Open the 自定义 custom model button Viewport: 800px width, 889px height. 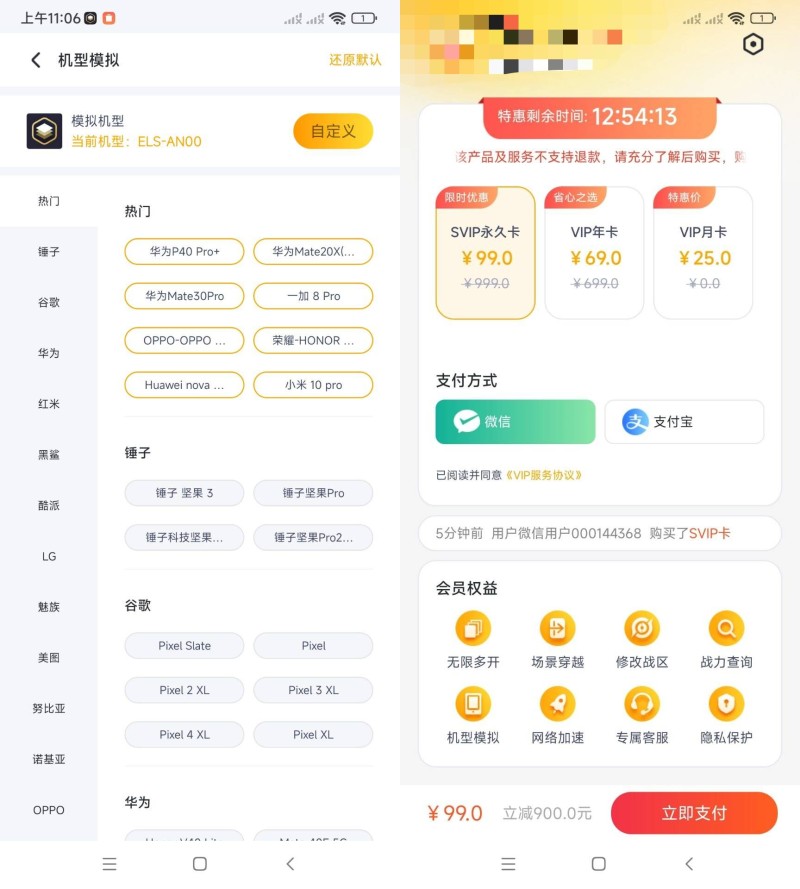pyautogui.click(x=332, y=131)
